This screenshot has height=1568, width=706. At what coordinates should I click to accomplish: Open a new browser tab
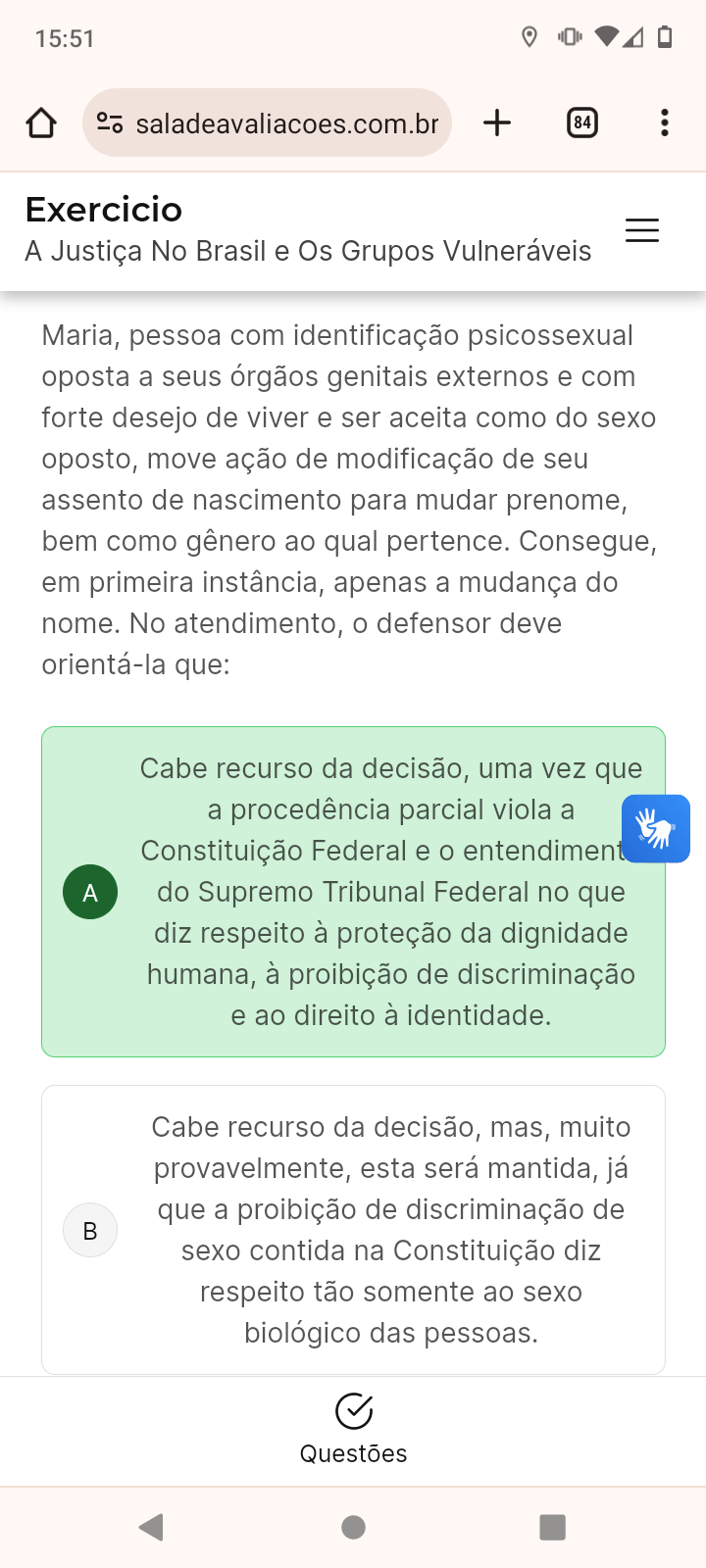tap(497, 123)
